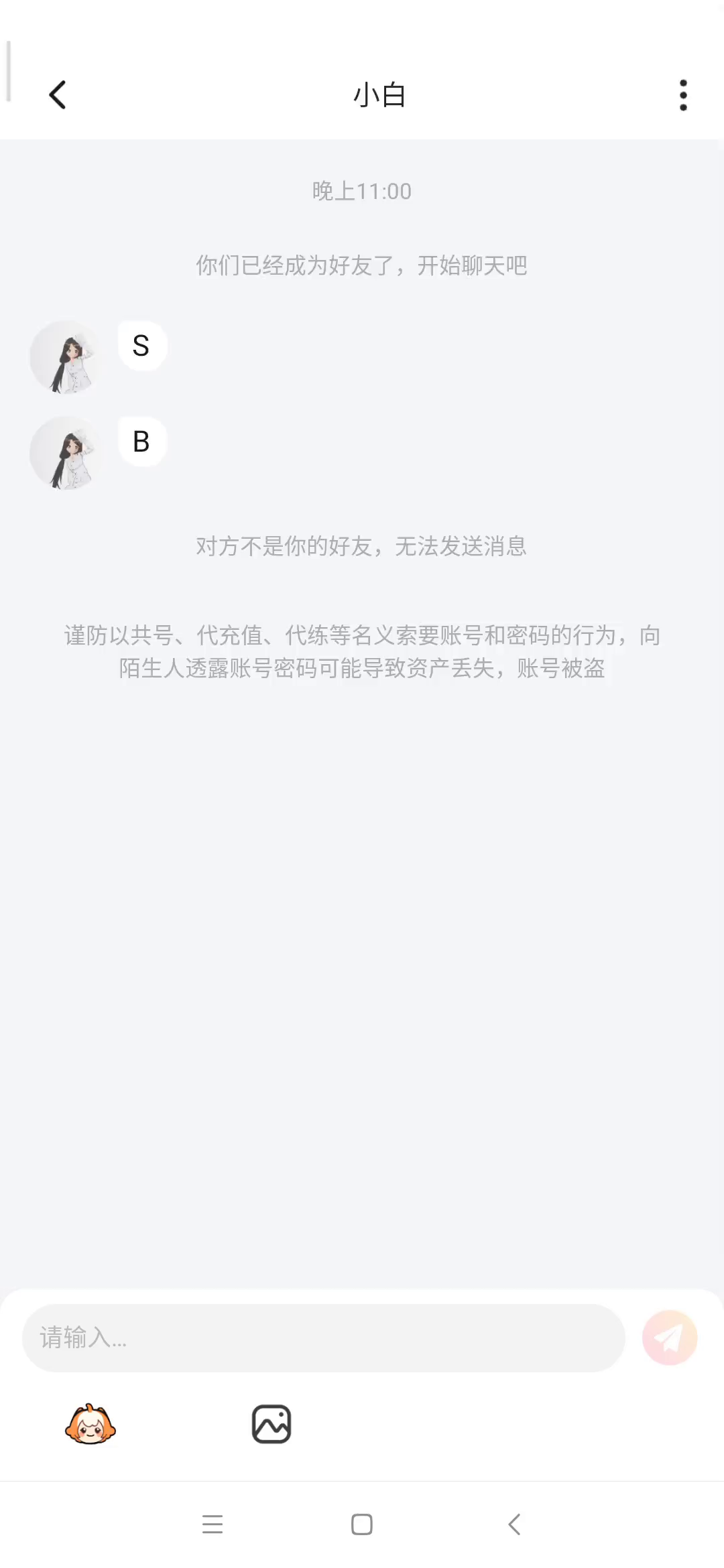The image size is (724, 1568).
Task: Attach a picture from the gallery
Action: click(x=271, y=1424)
